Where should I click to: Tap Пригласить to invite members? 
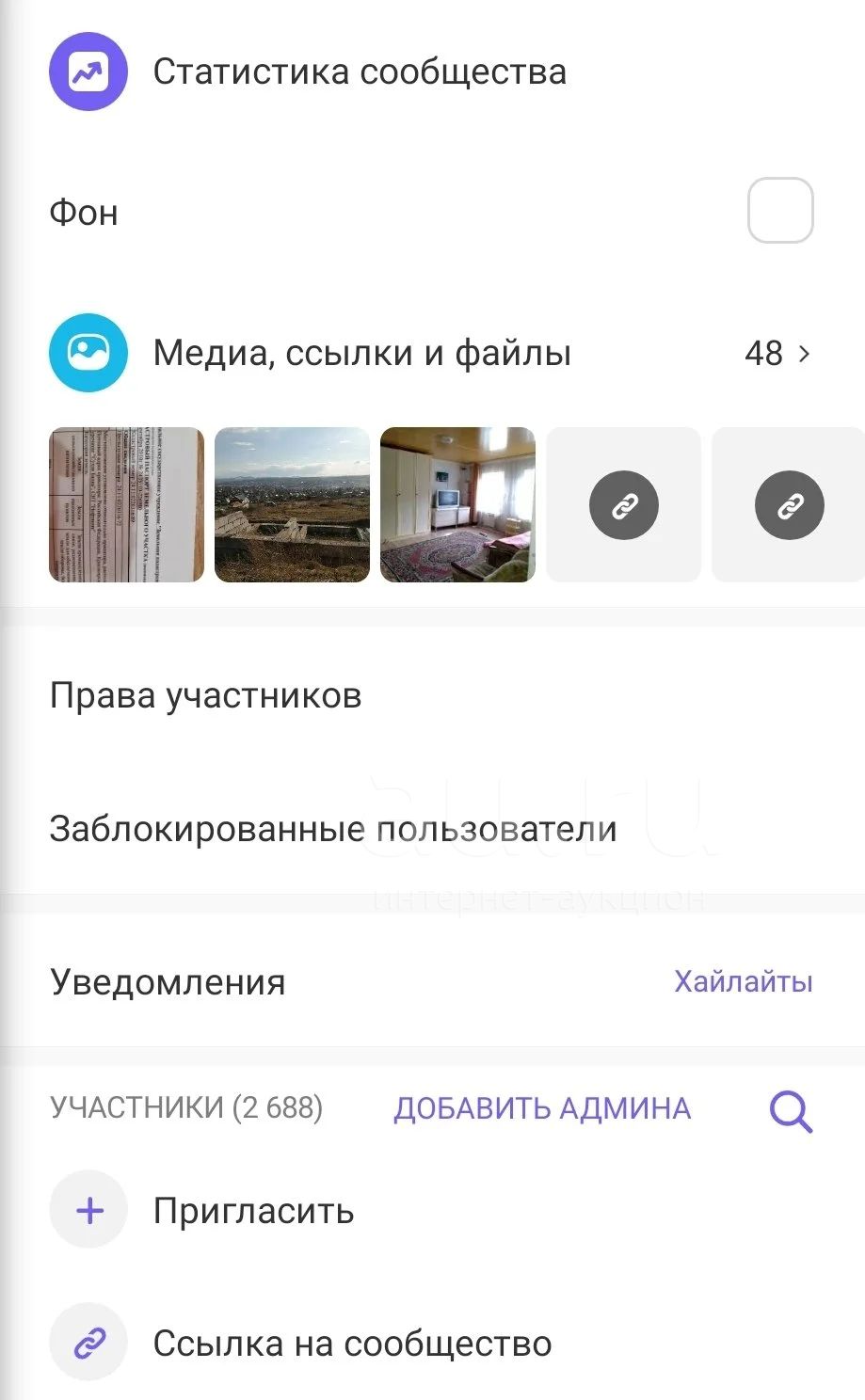(432, 1210)
